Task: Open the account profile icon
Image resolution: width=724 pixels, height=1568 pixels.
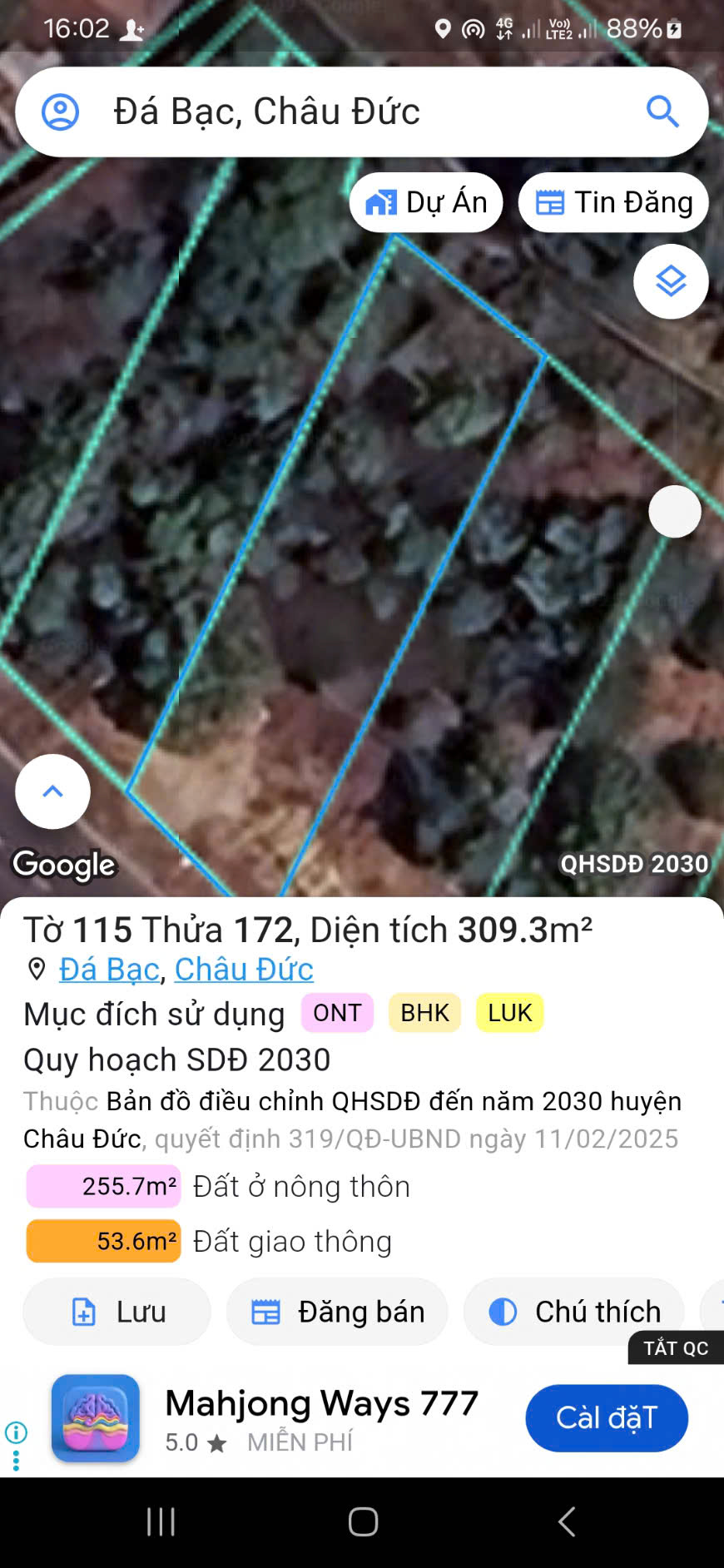Action: click(60, 112)
